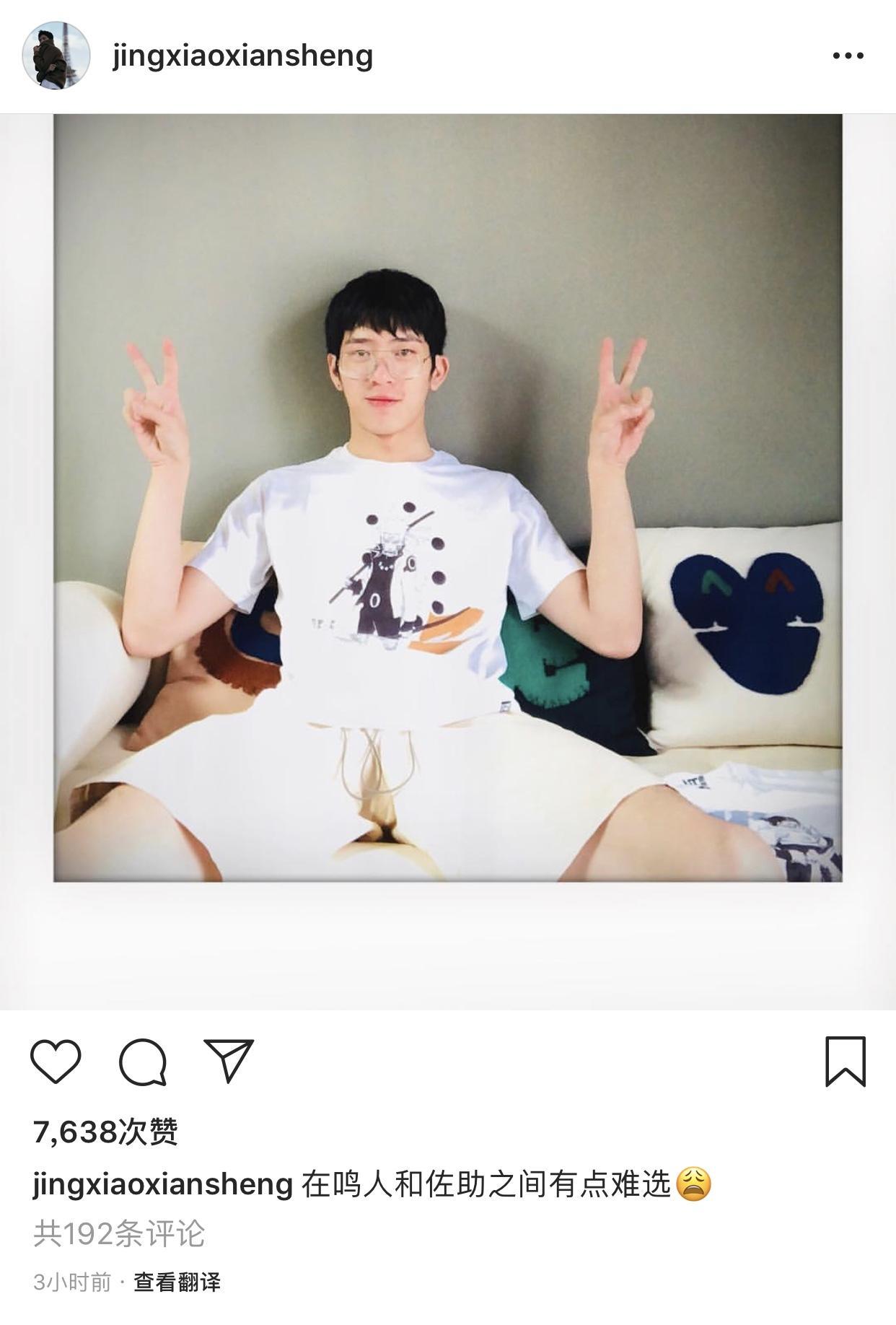Tap jingxiaoxiansheng's name in the caption
Viewport: 896px width, 1325px height.
(x=162, y=1184)
